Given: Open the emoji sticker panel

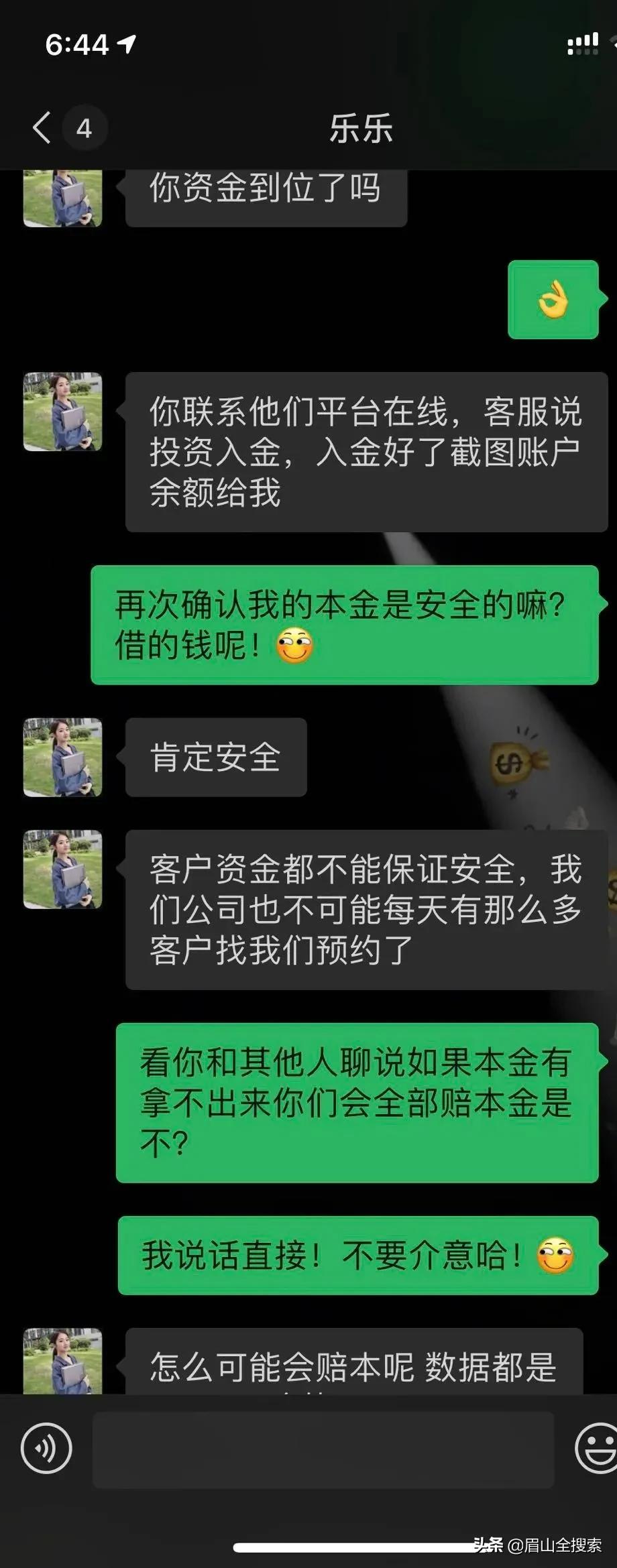Looking at the screenshot, I should coord(596,1448).
